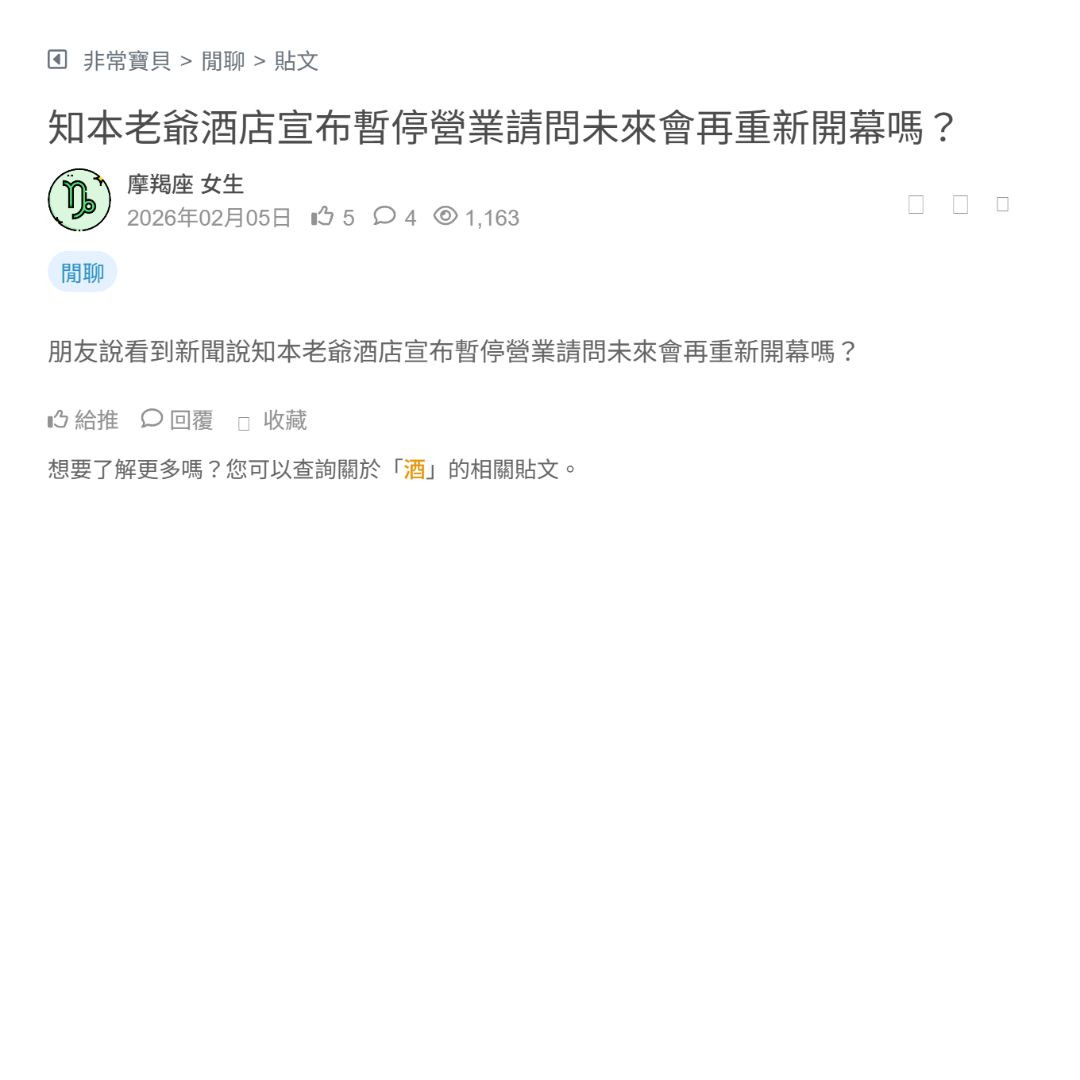View the 摩羯座 女生 author avatar

pyautogui.click(x=79, y=200)
